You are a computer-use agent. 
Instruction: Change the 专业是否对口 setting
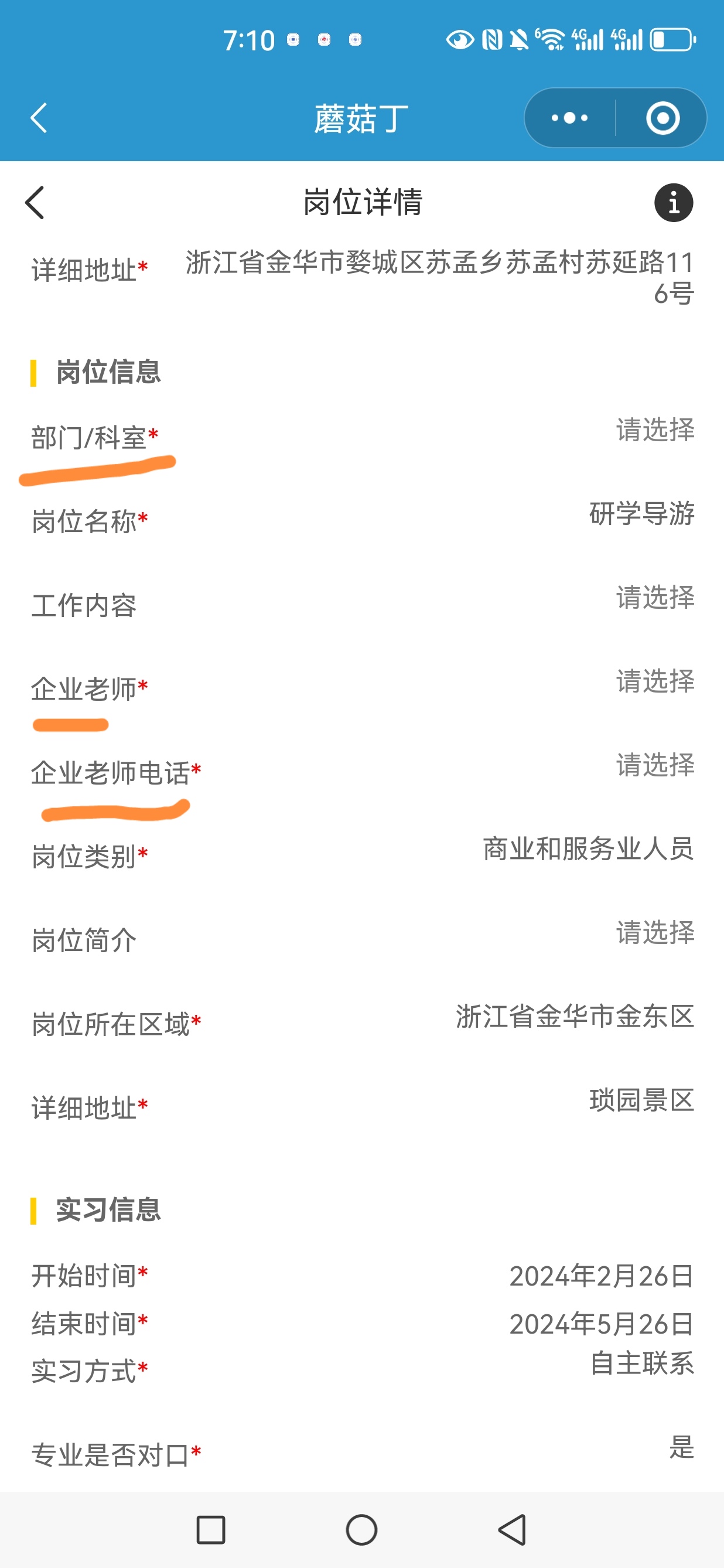click(362, 1451)
